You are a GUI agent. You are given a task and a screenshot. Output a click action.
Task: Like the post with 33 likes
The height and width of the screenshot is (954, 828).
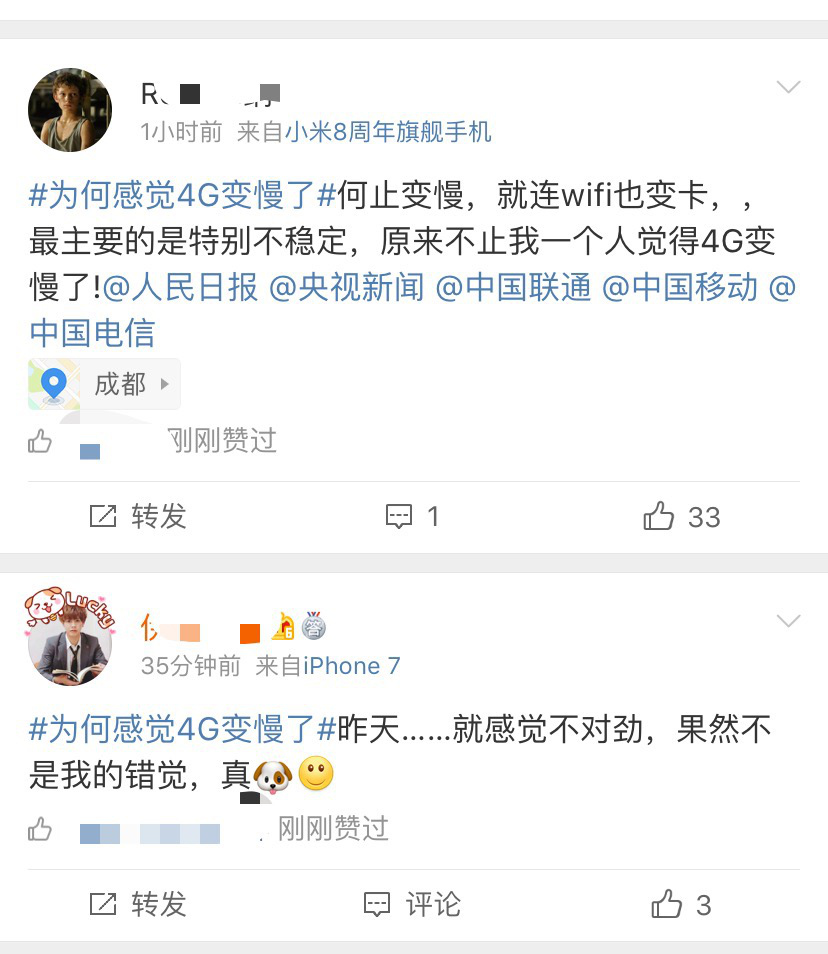tap(682, 516)
